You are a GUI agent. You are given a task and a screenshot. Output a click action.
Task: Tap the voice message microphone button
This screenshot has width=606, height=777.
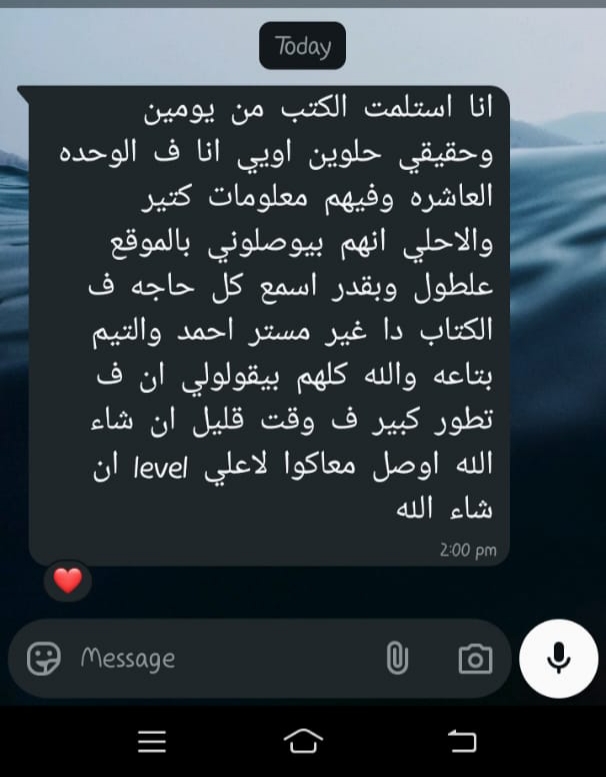tap(558, 657)
